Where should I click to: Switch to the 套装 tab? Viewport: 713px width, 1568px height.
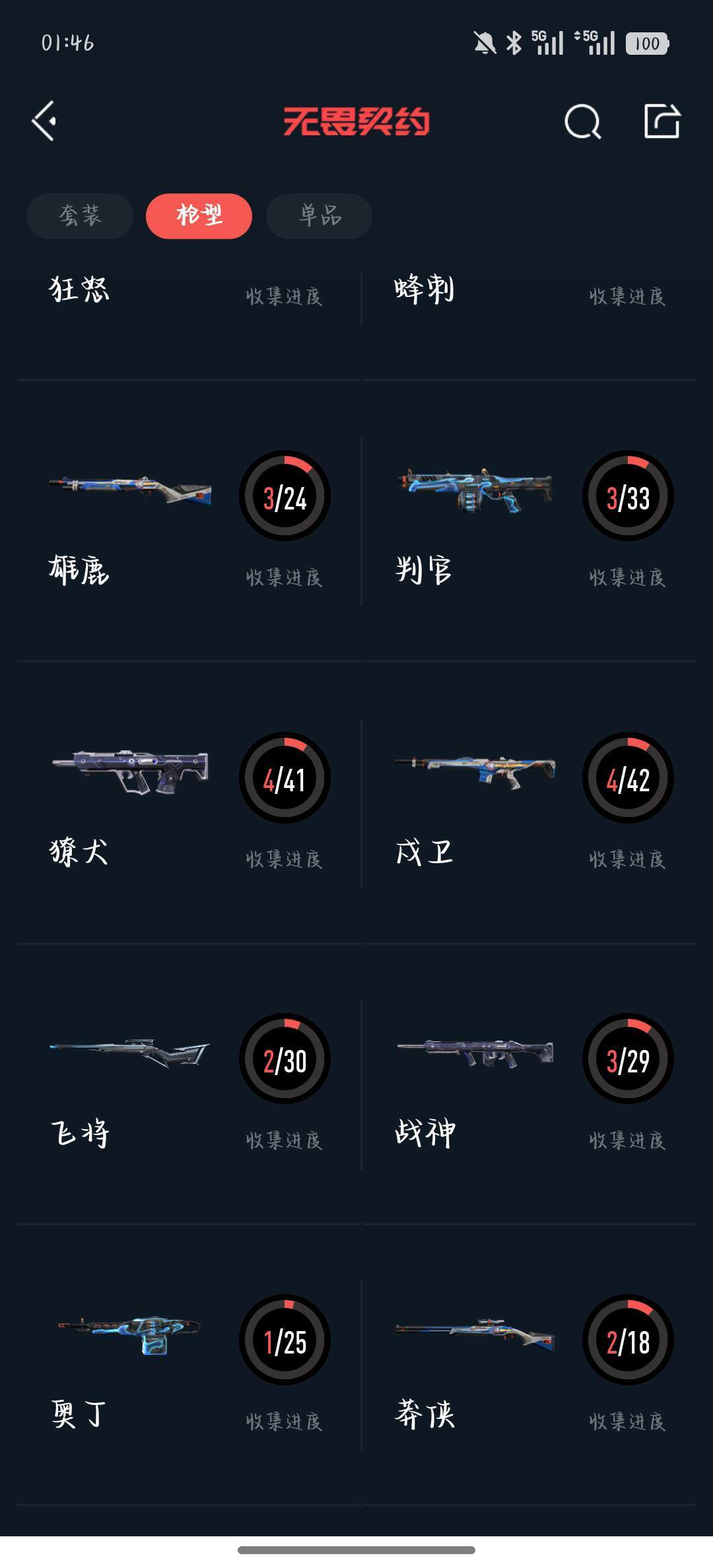pyautogui.click(x=79, y=215)
